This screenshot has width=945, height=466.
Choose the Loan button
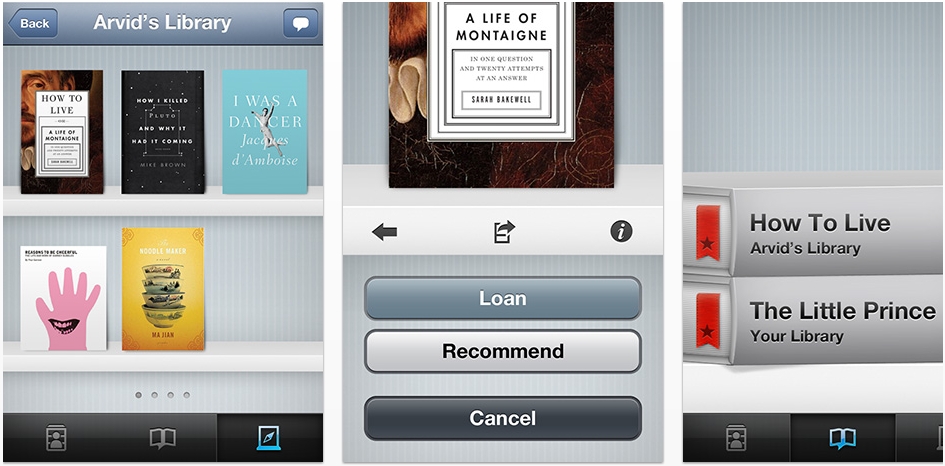click(502, 298)
